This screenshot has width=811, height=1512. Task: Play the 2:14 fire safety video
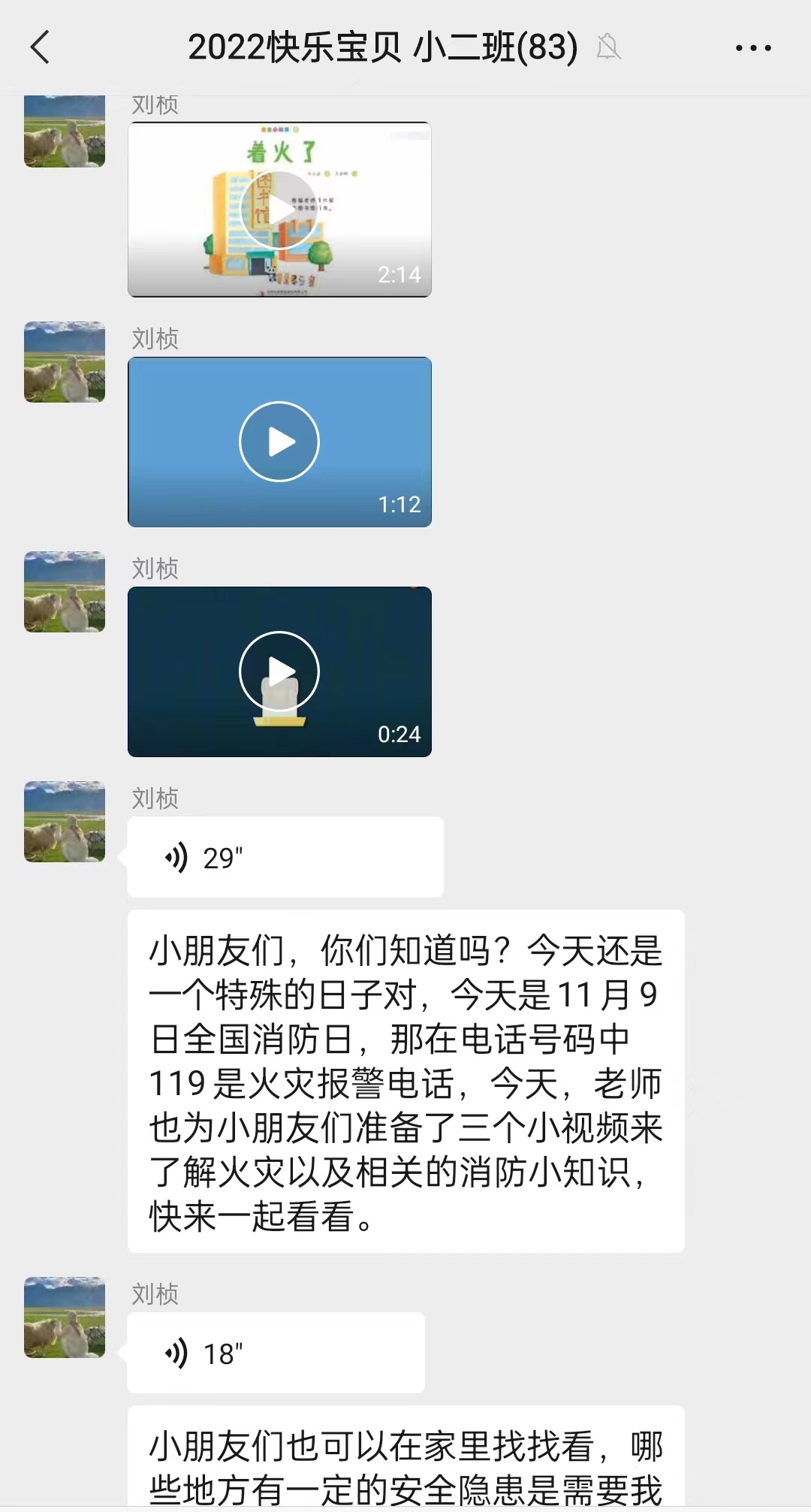[279, 210]
